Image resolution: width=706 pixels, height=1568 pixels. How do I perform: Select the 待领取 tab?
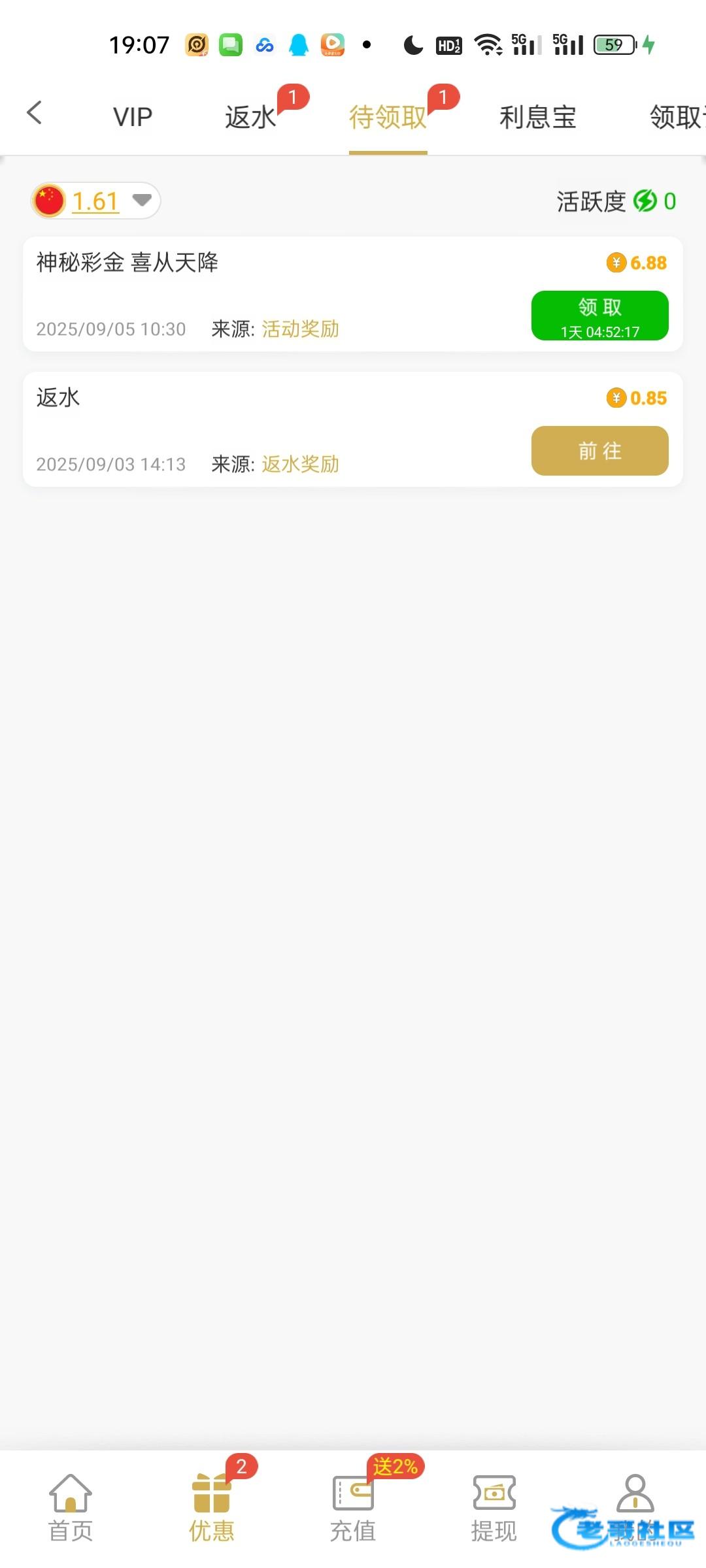click(388, 117)
